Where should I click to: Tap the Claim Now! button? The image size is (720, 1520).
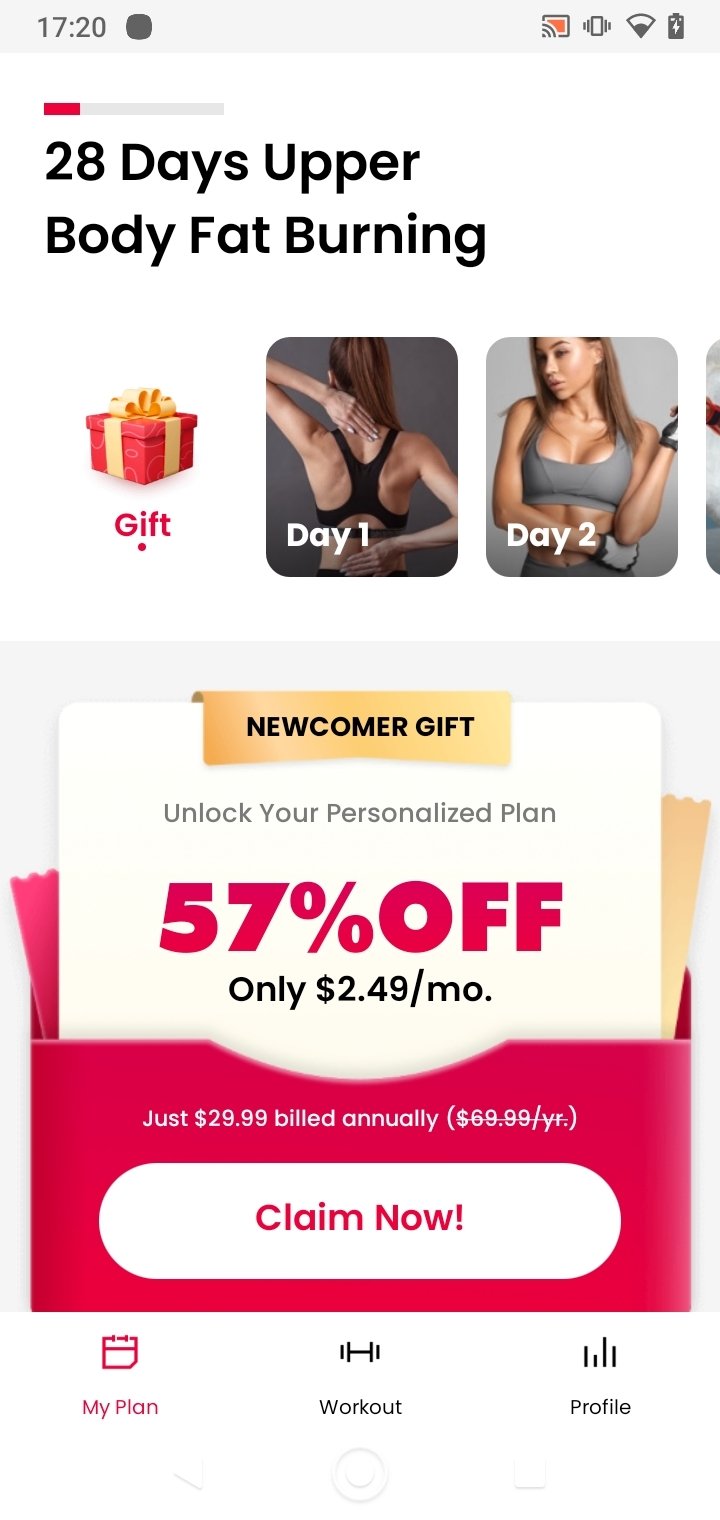(x=360, y=1219)
